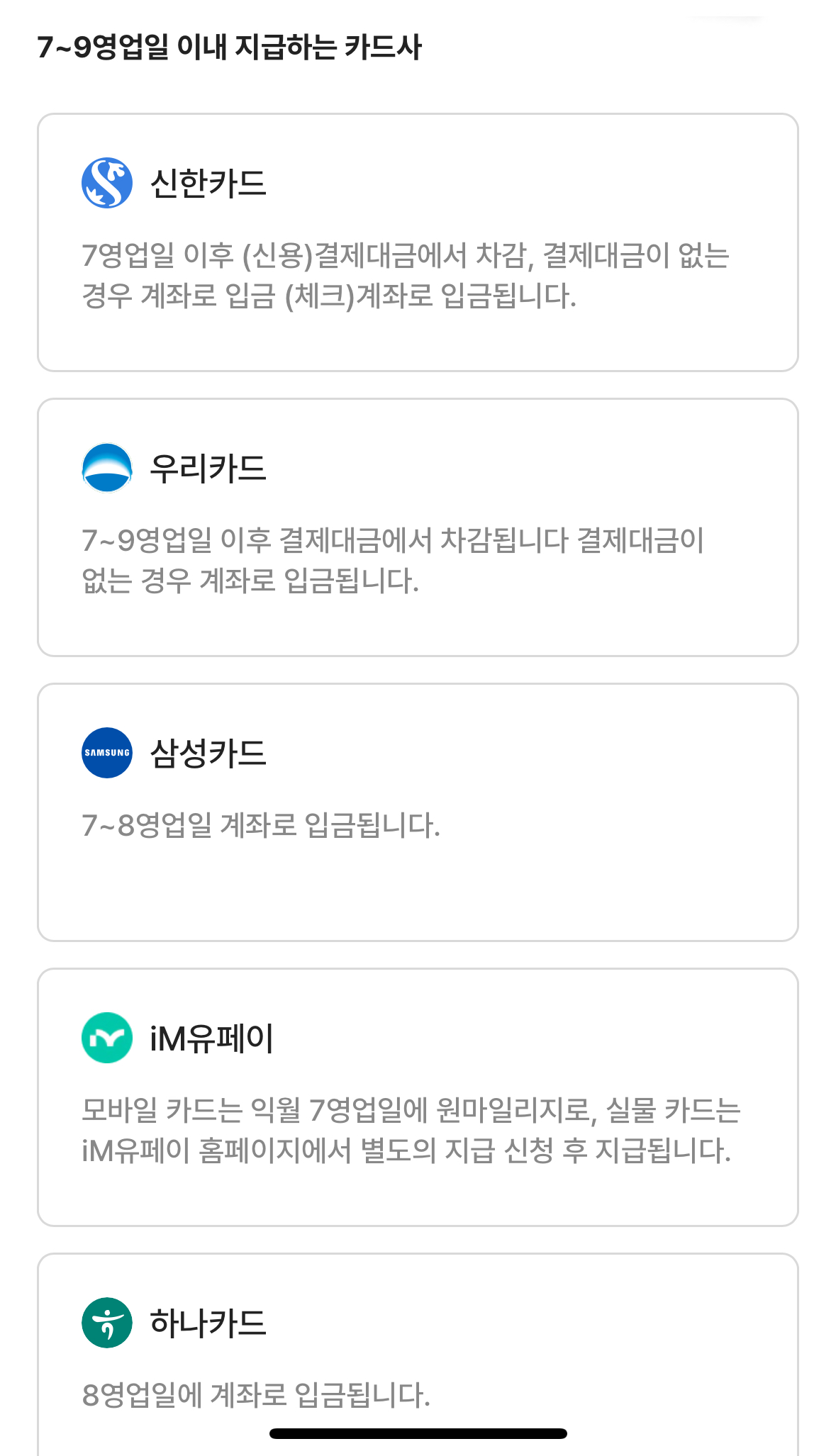The width and height of the screenshot is (836, 1456).
Task: Open the 신한카드 information card
Action: 418,241
